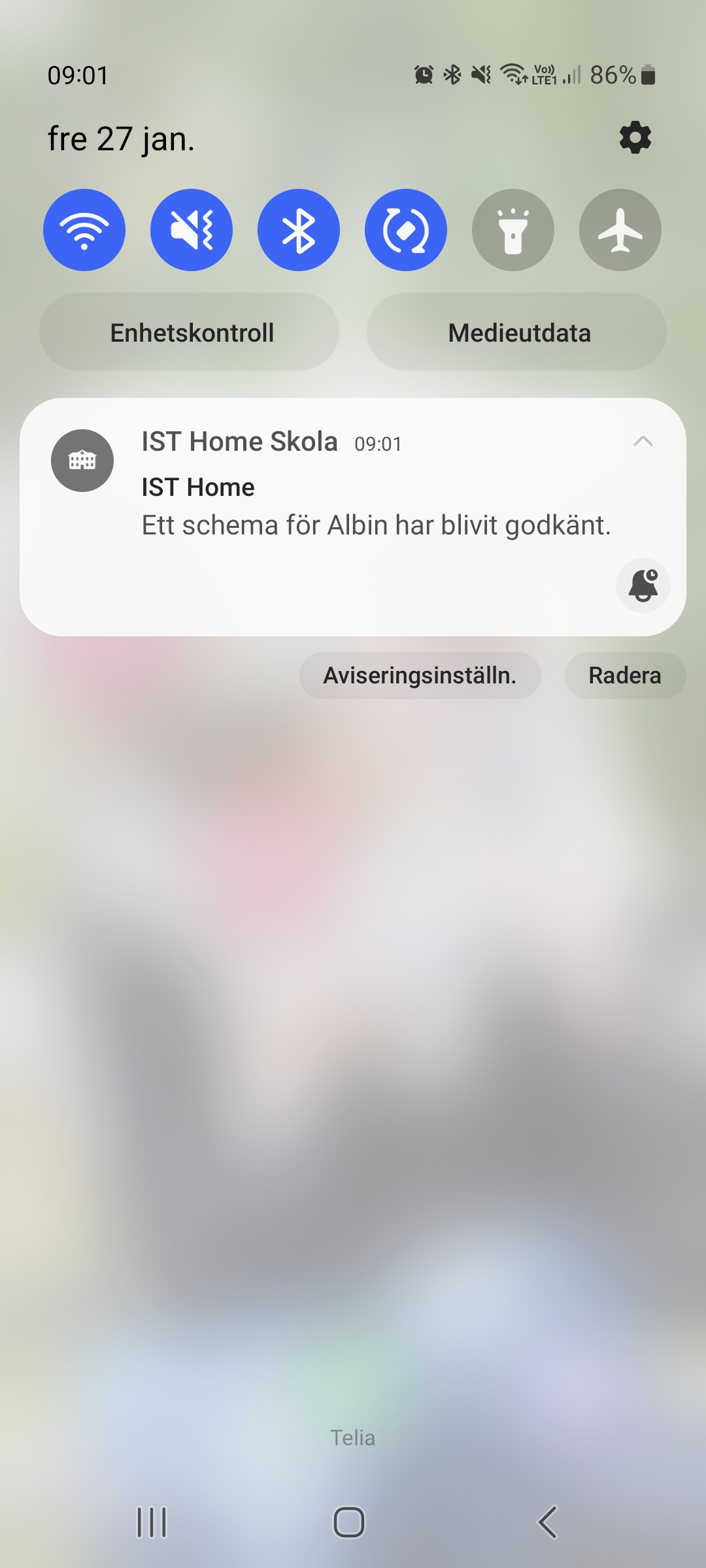Open Aviseringsinställn. settings
This screenshot has height=1568, width=706.
pos(420,676)
